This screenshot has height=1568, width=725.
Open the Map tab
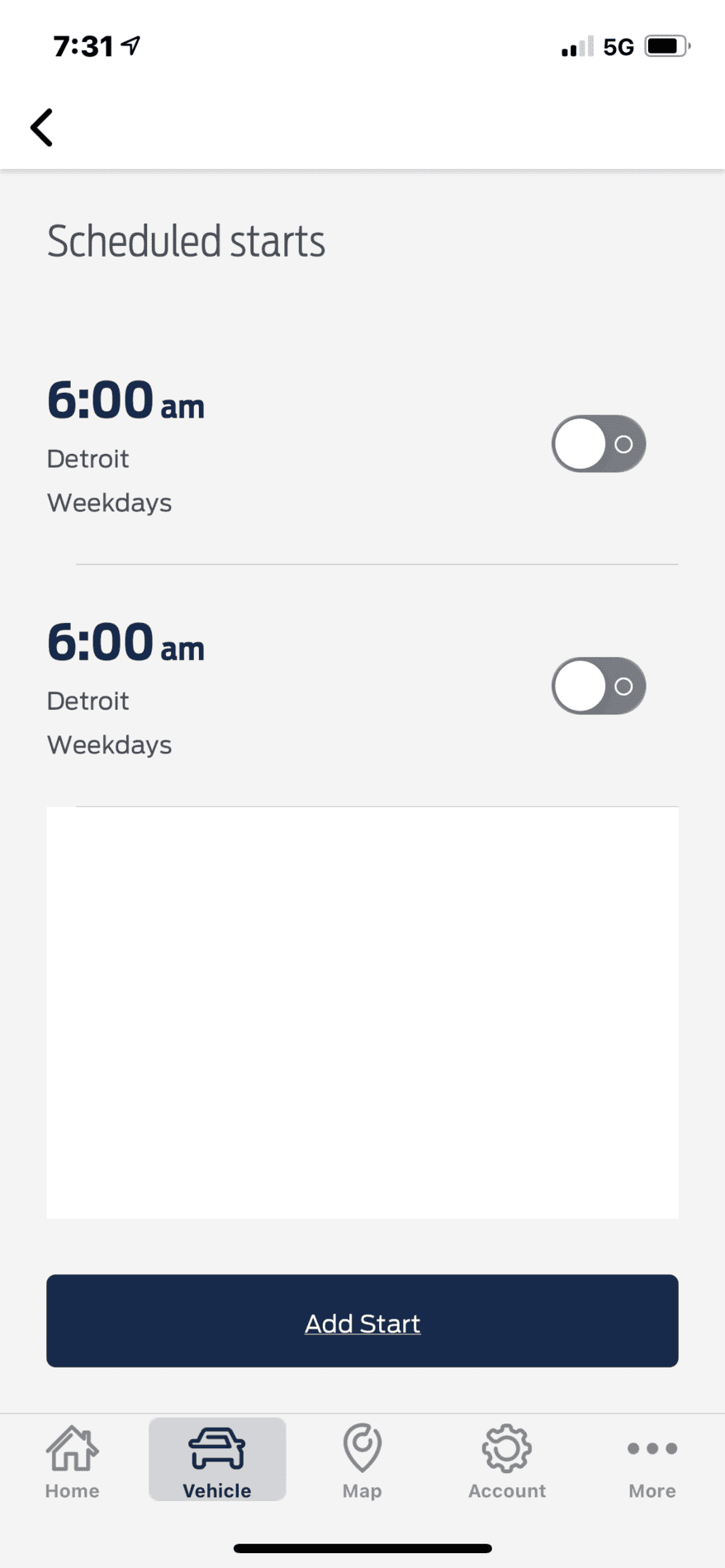tap(362, 1462)
